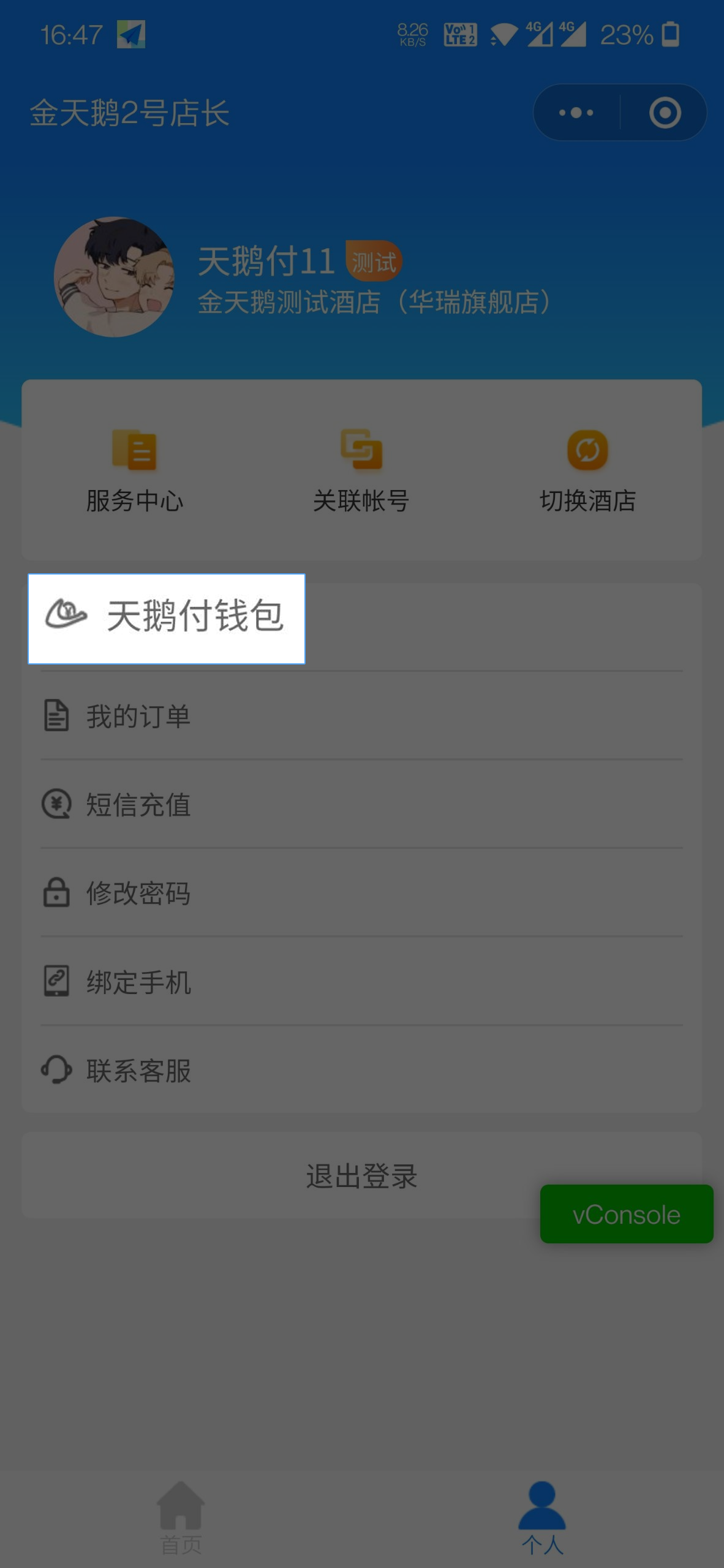724x1568 pixels.
Task: Close the mini program via circle icon
Action: [665, 113]
